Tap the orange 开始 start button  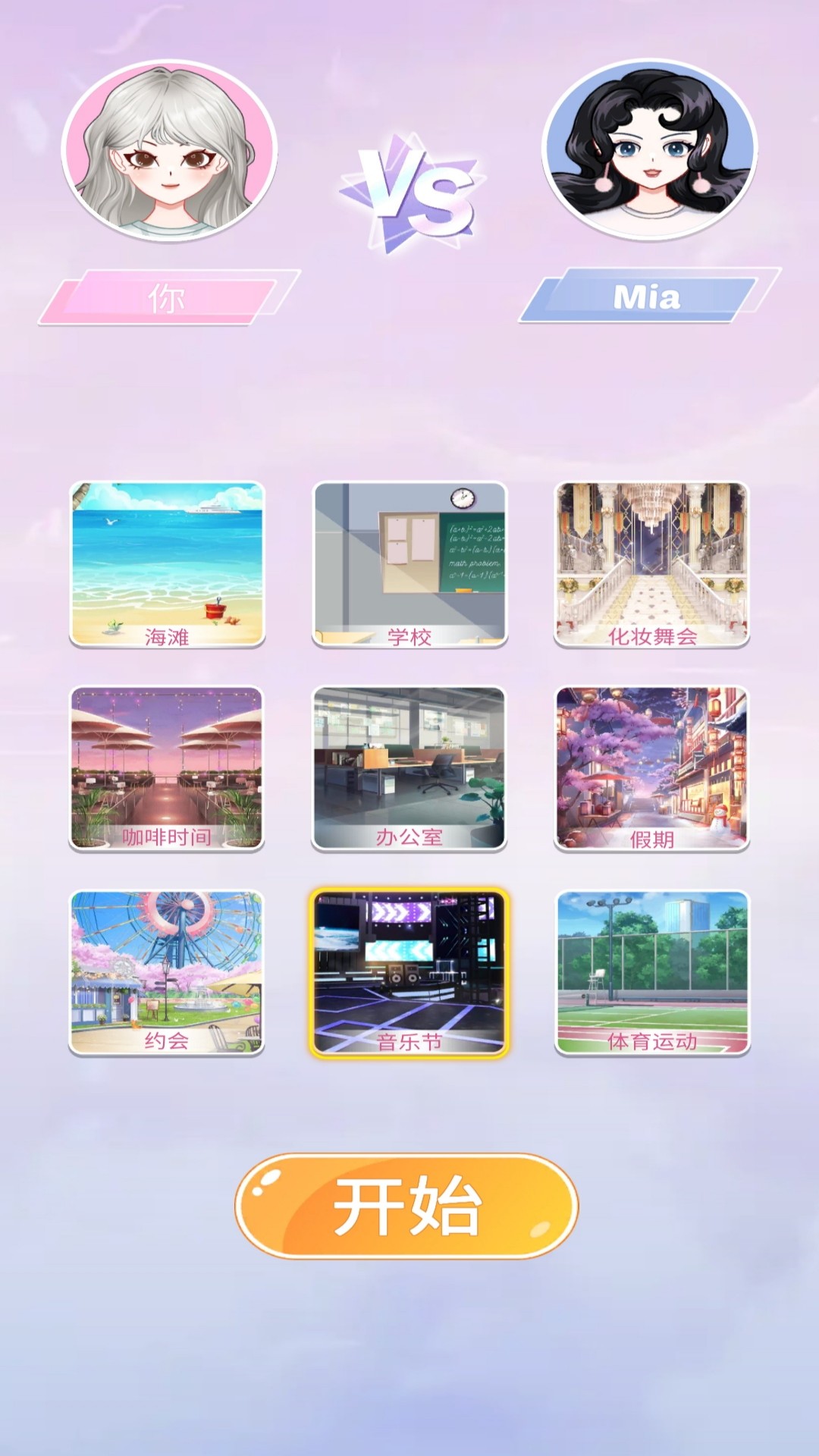[406, 1206]
